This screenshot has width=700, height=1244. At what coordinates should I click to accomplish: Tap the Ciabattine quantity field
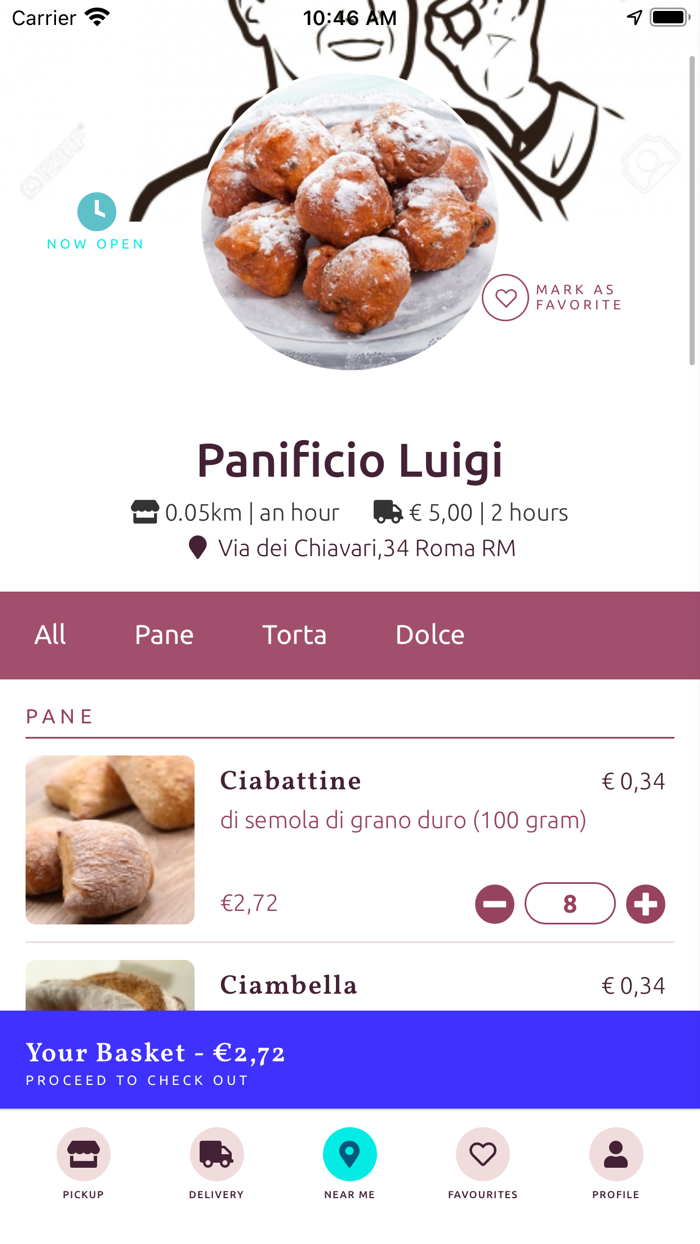pos(570,904)
